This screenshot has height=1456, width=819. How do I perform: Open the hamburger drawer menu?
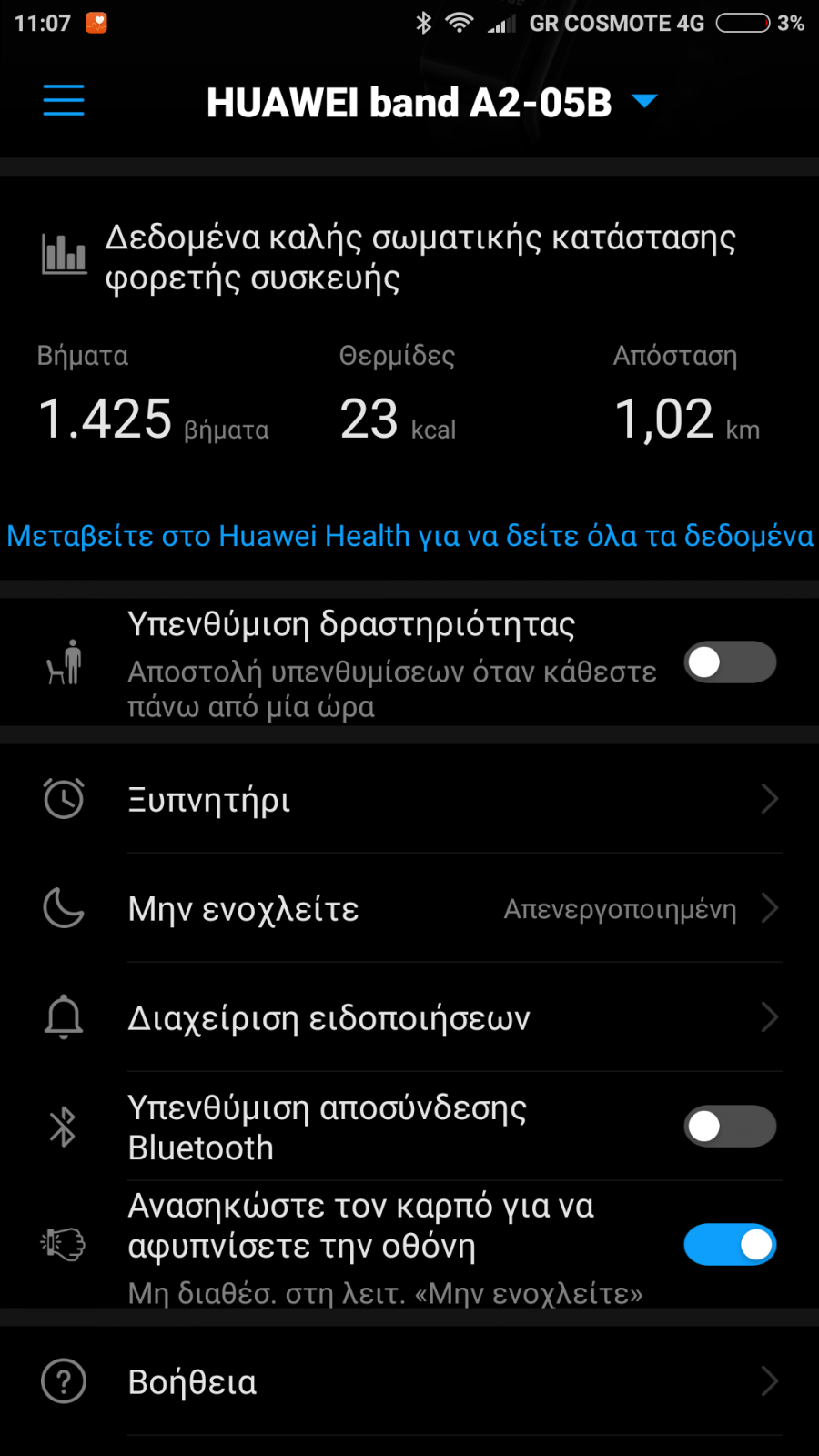64,100
